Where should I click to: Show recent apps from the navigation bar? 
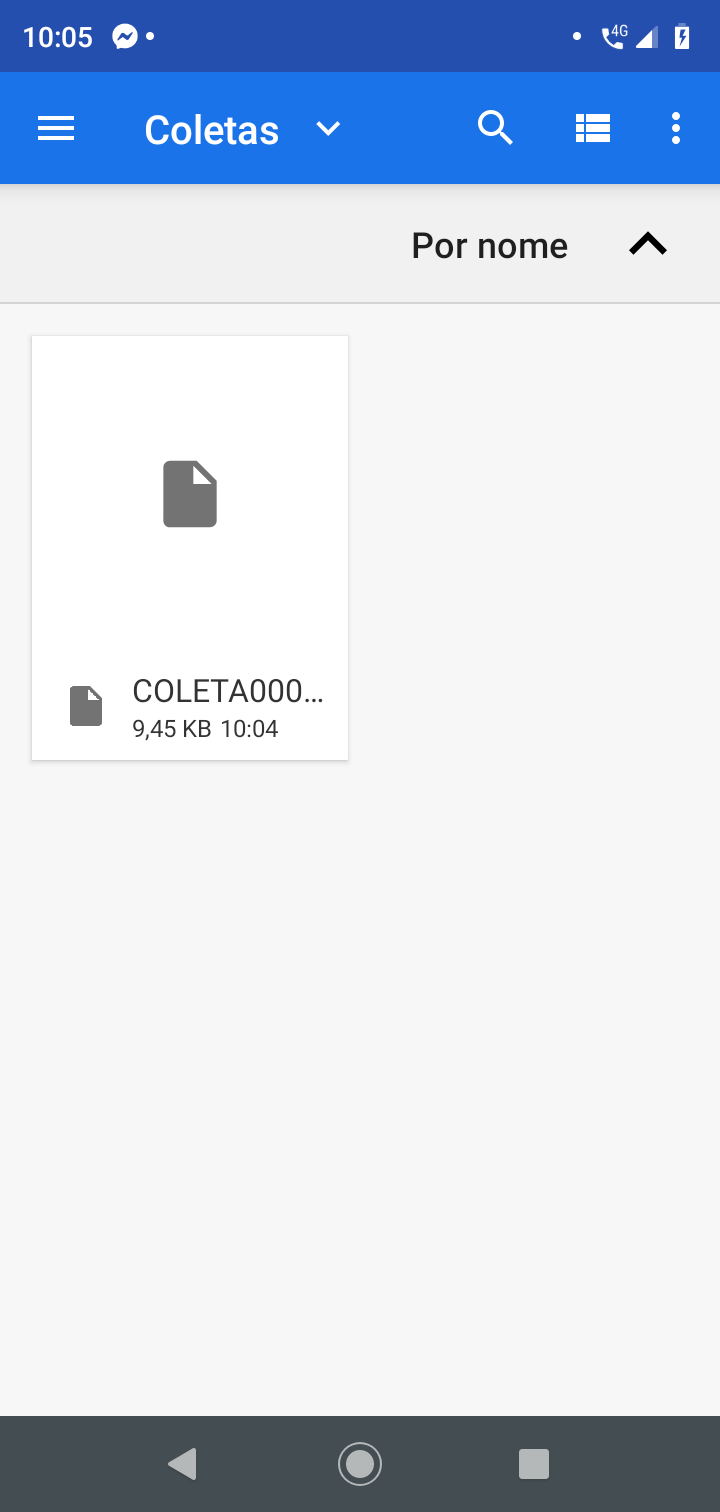[534, 1464]
